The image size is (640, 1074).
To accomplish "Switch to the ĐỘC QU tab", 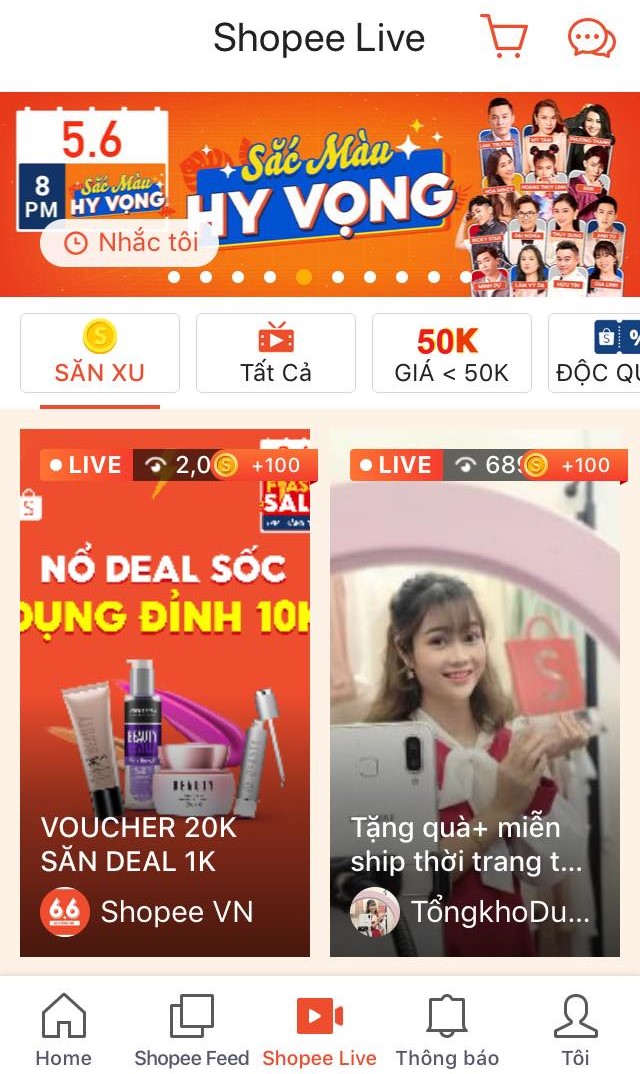I will tap(597, 353).
